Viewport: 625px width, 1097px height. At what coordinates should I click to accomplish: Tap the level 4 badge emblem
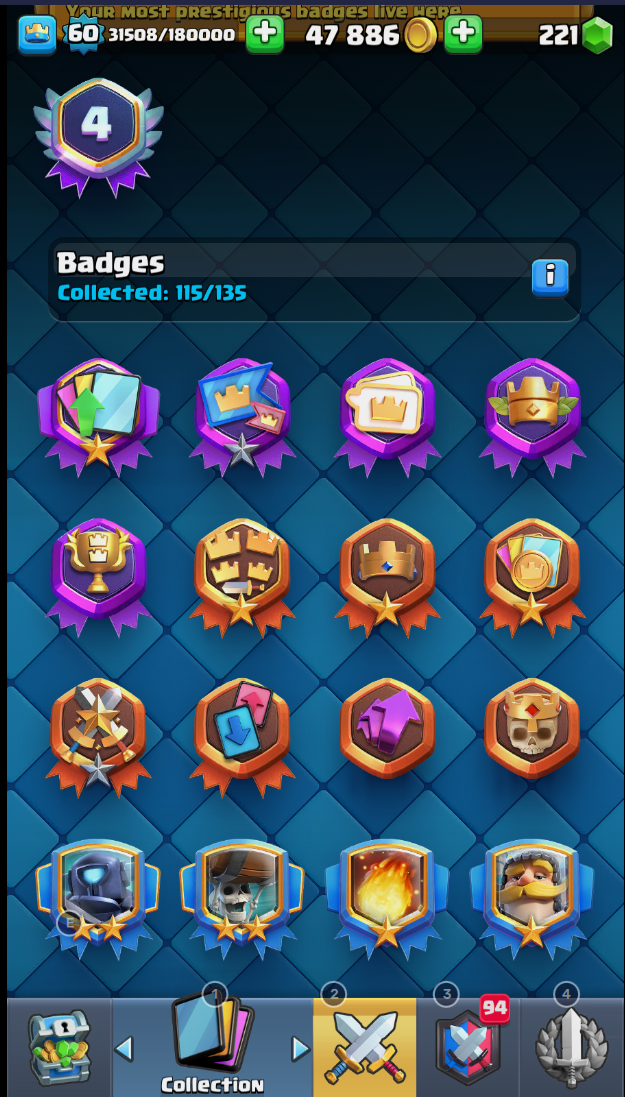coord(99,136)
